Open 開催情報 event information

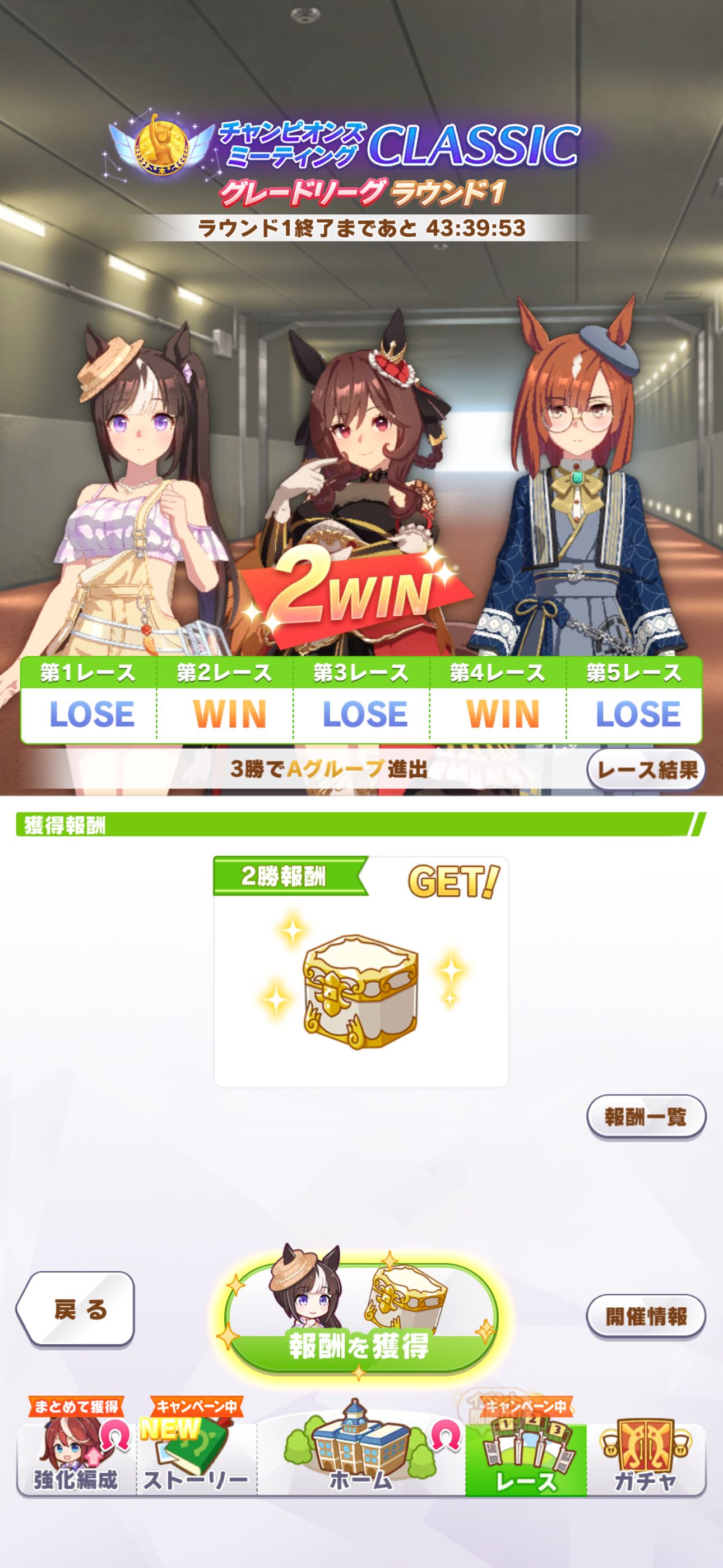coord(646,1316)
